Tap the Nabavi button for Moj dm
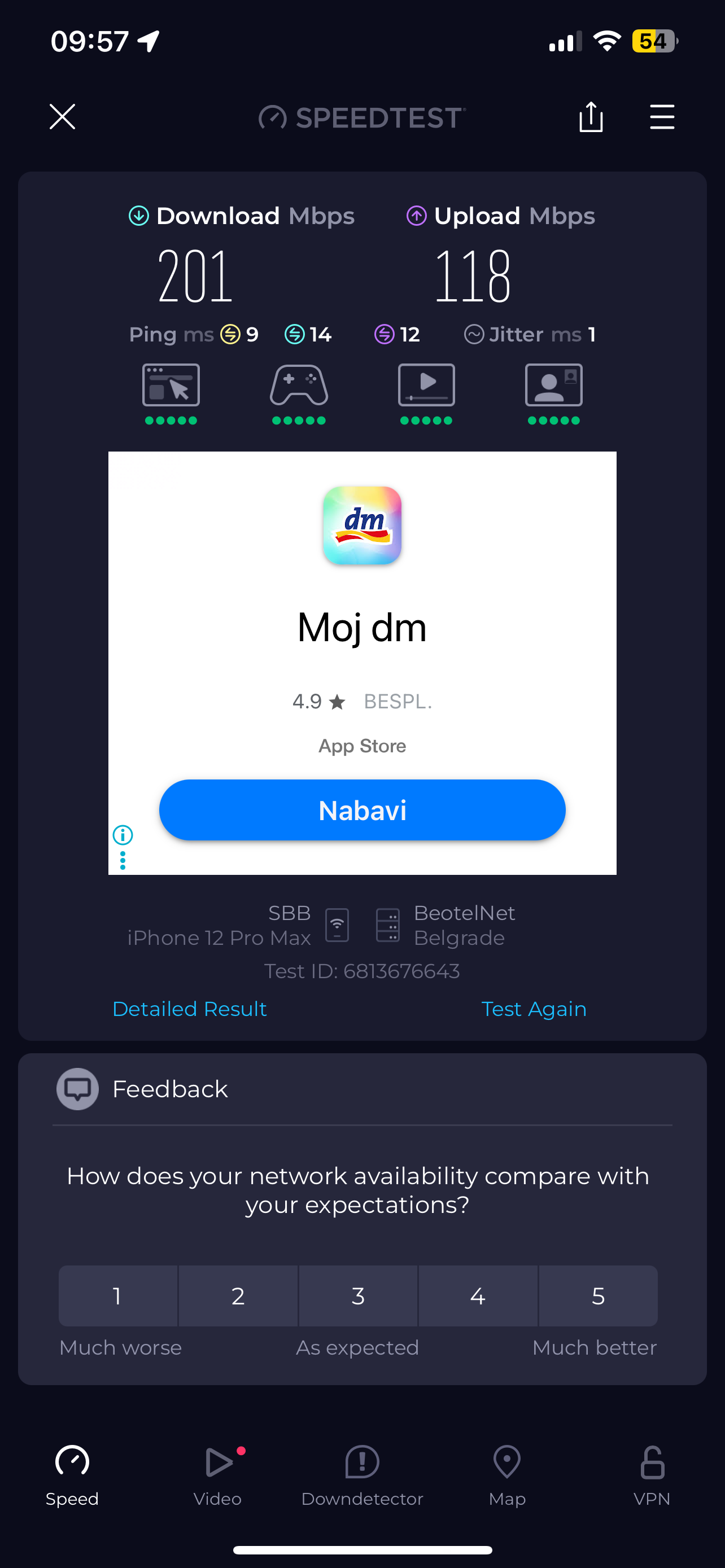725x1568 pixels. pos(362,809)
